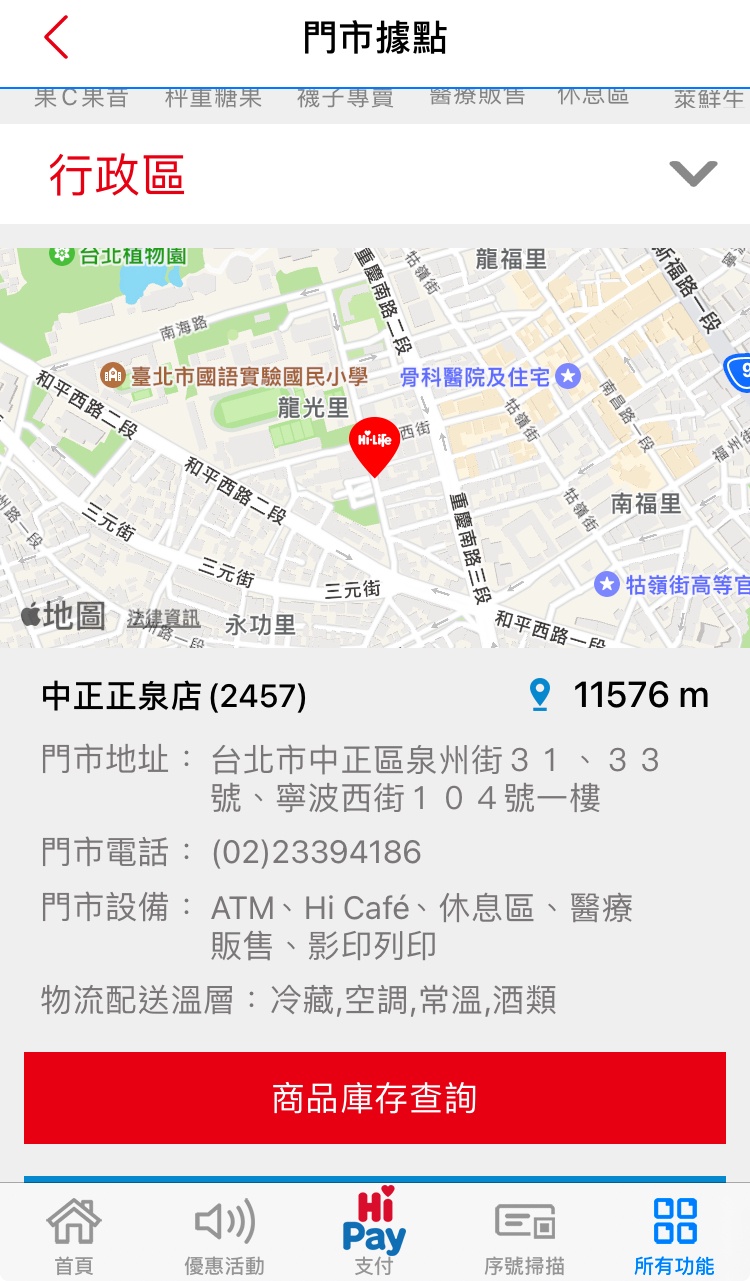Switch to the 優惠活動 tab

[x=224, y=1232]
